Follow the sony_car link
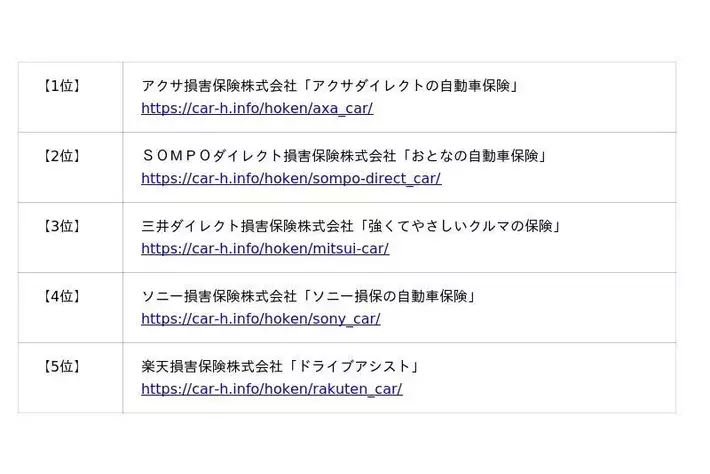 pos(261,319)
